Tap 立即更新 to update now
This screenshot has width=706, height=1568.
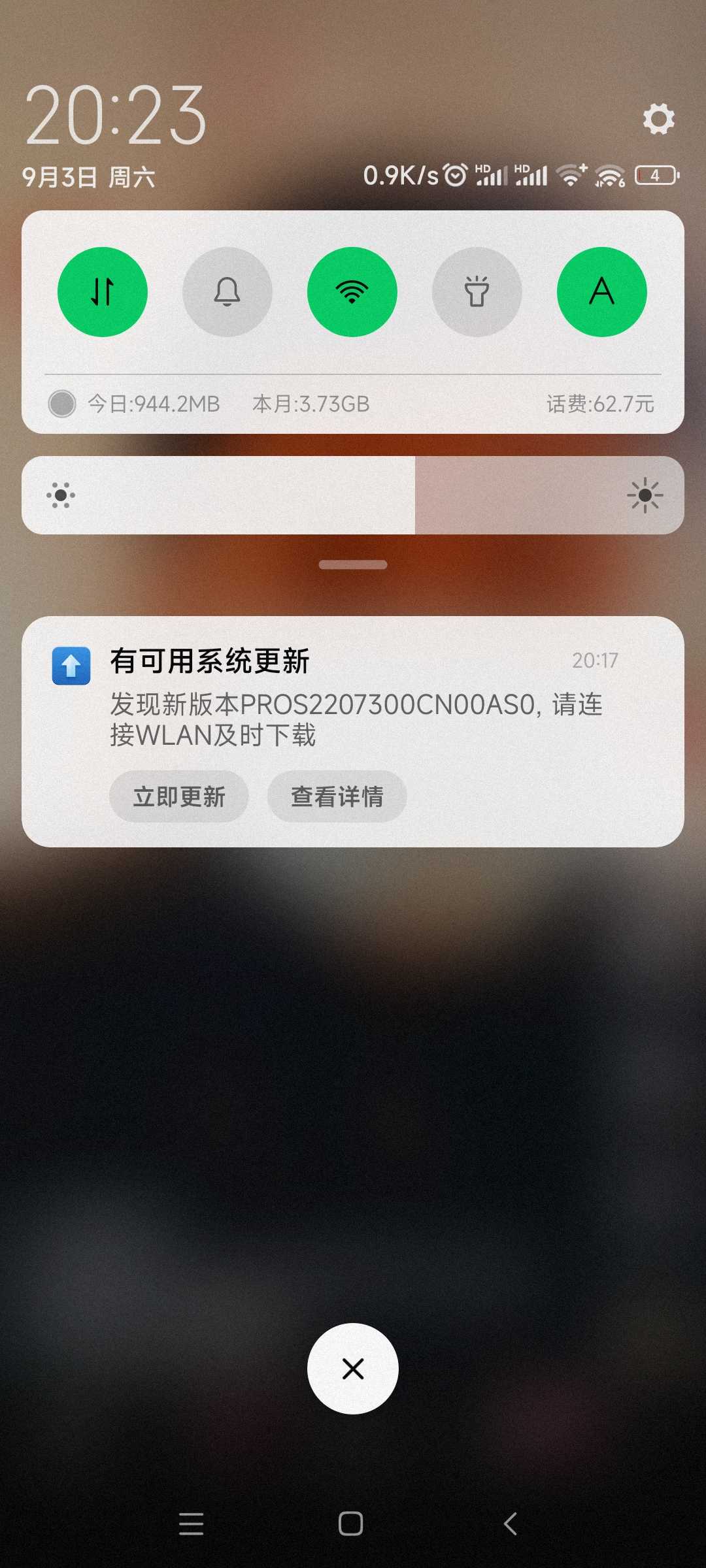coord(179,796)
